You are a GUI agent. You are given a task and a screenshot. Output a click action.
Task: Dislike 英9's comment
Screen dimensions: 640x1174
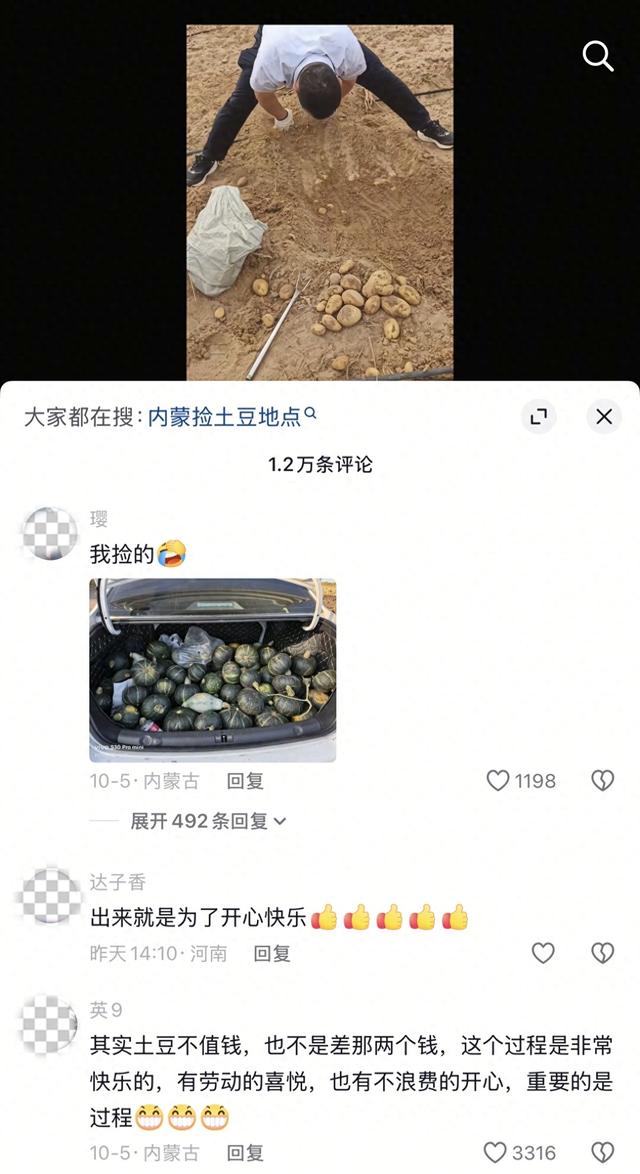pyautogui.click(x=602, y=1153)
